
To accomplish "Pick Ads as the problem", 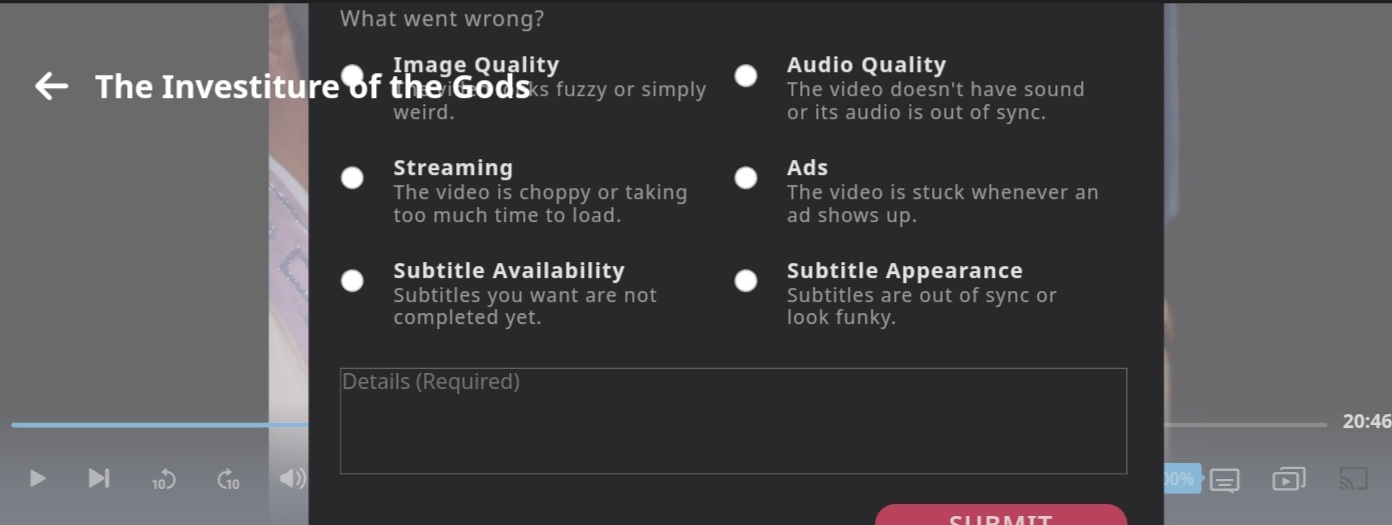I will (746, 178).
